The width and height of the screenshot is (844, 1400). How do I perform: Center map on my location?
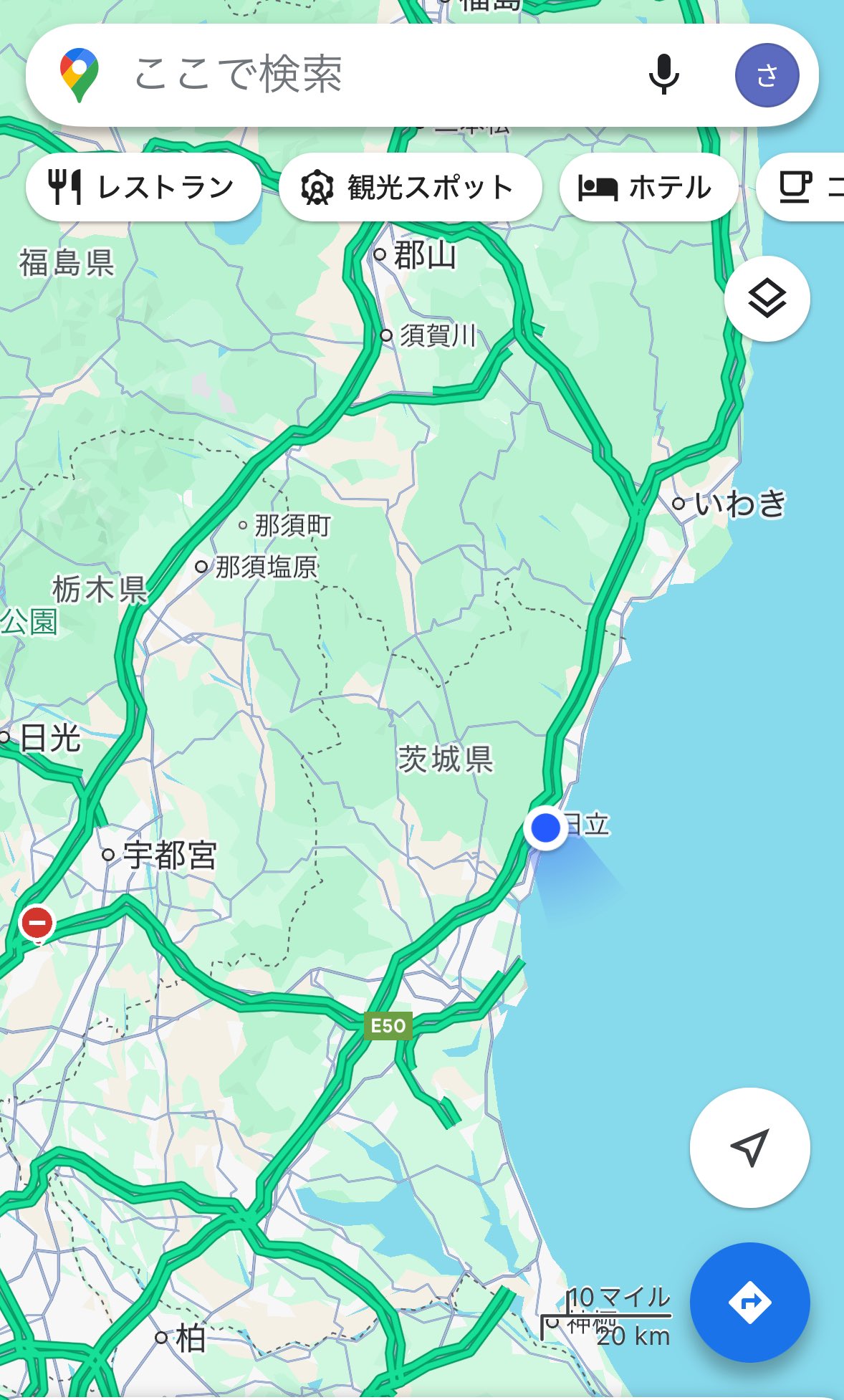[x=749, y=1147]
